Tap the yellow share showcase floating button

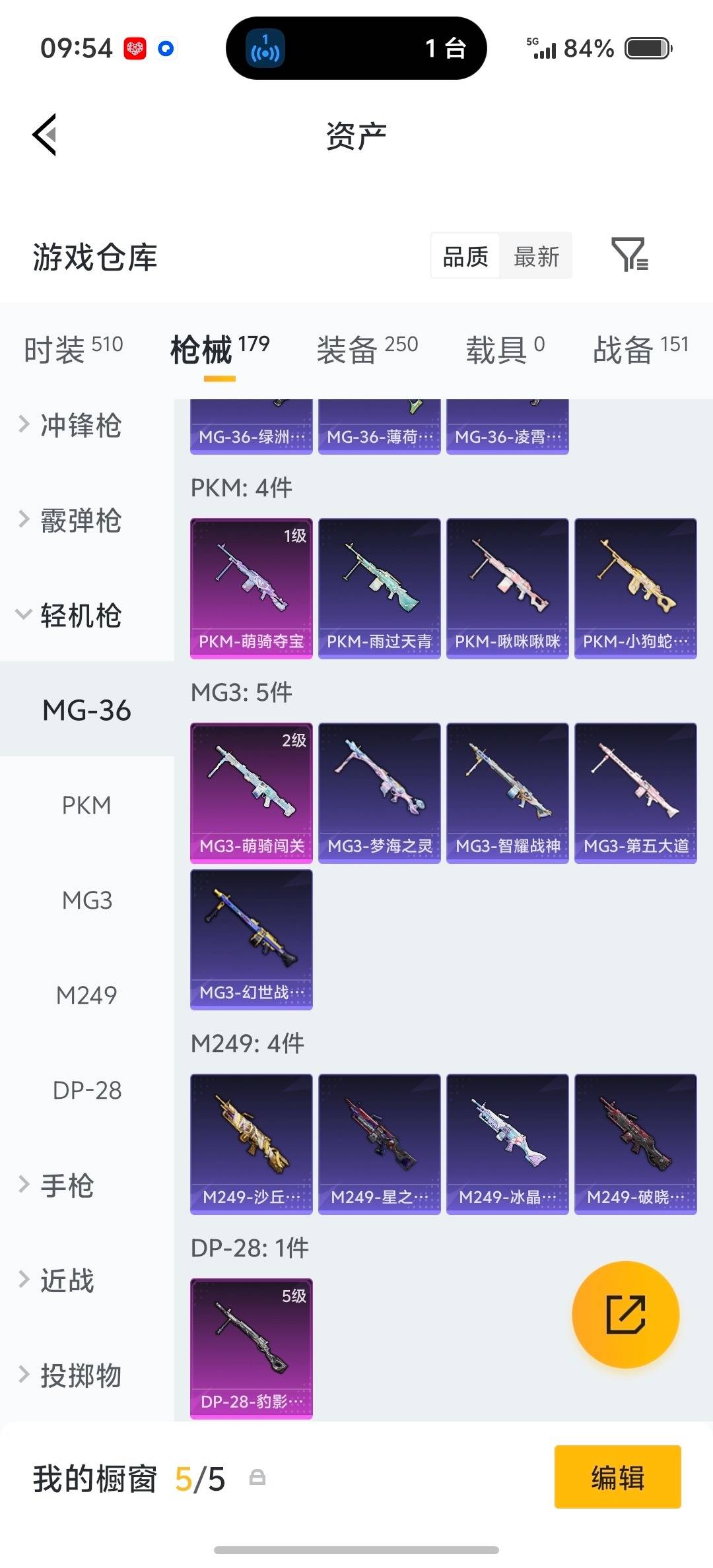pos(626,1315)
